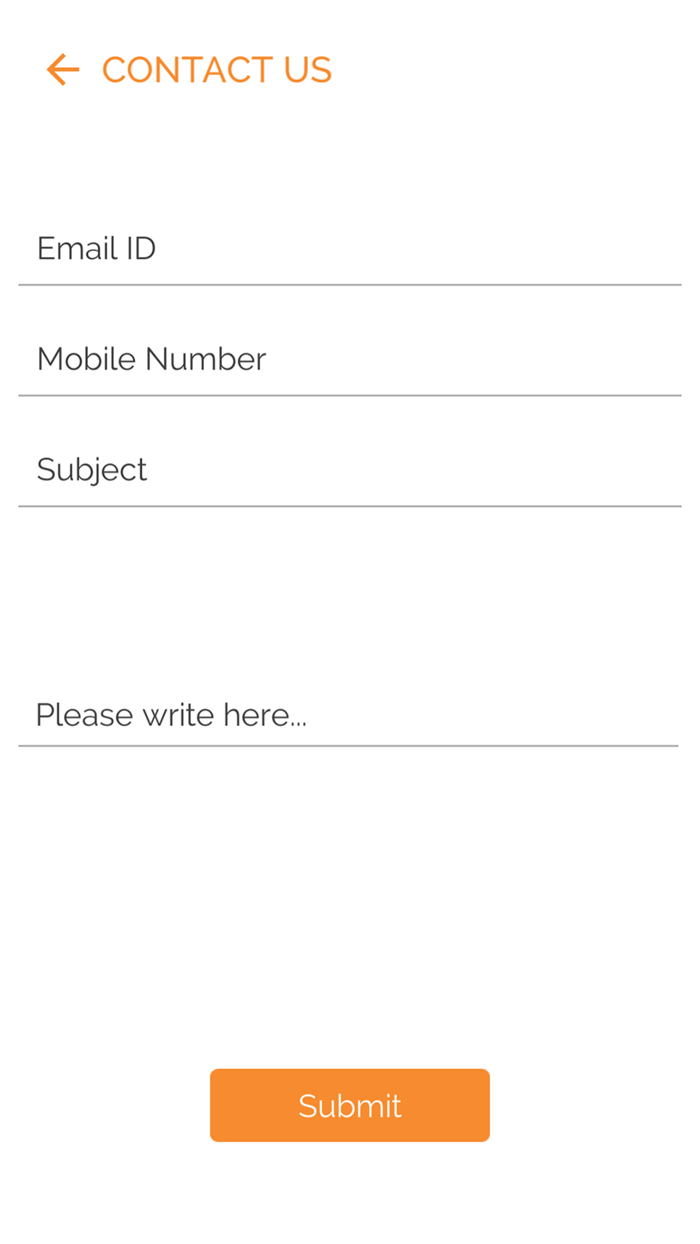This screenshot has width=700, height=1244.
Task: Tap the Email ID field
Action: (349, 249)
